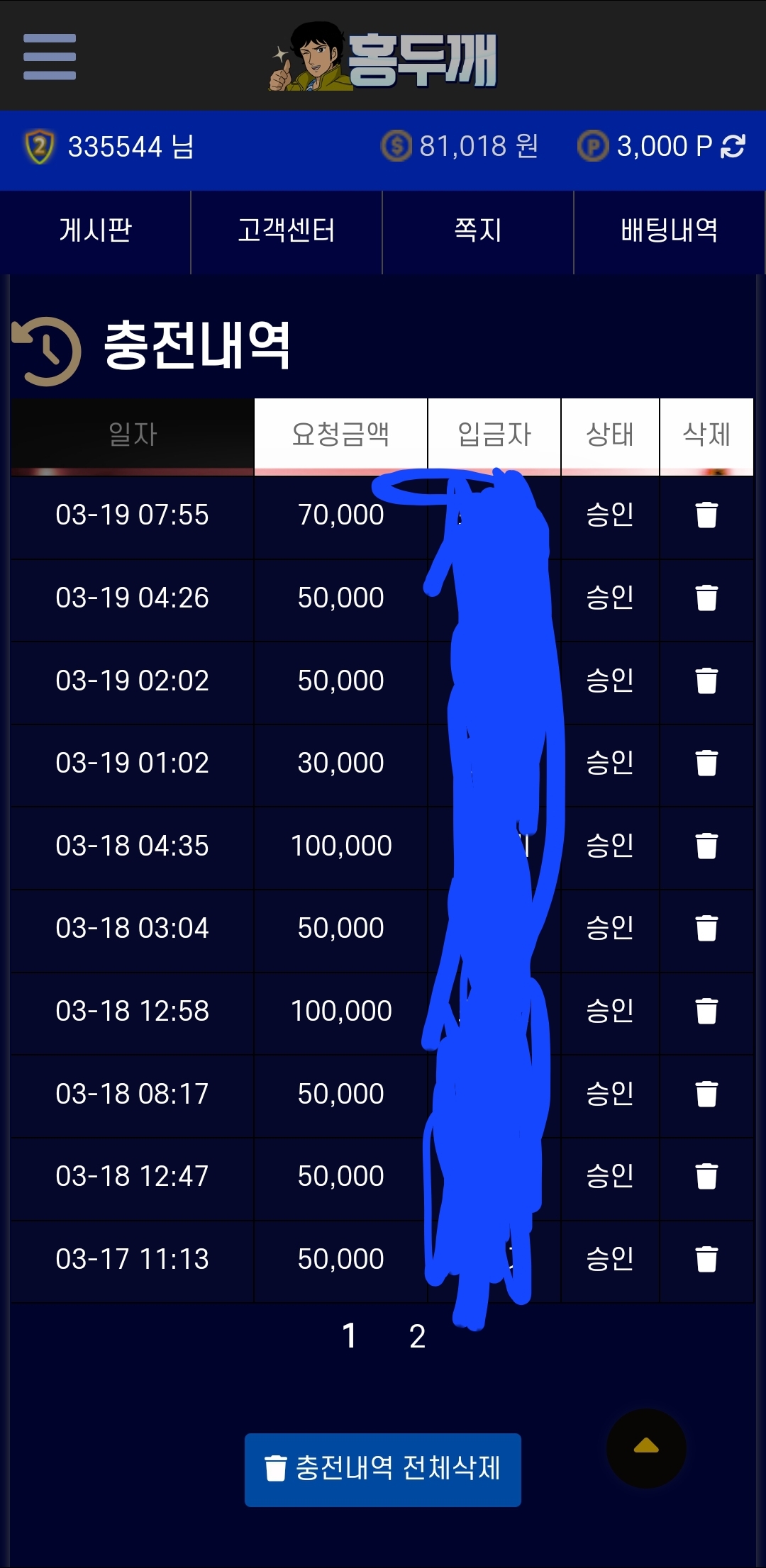766x1568 pixels.
Task: Tap 충전내역 전체삭제 to delete all history
Action: pos(383,1469)
